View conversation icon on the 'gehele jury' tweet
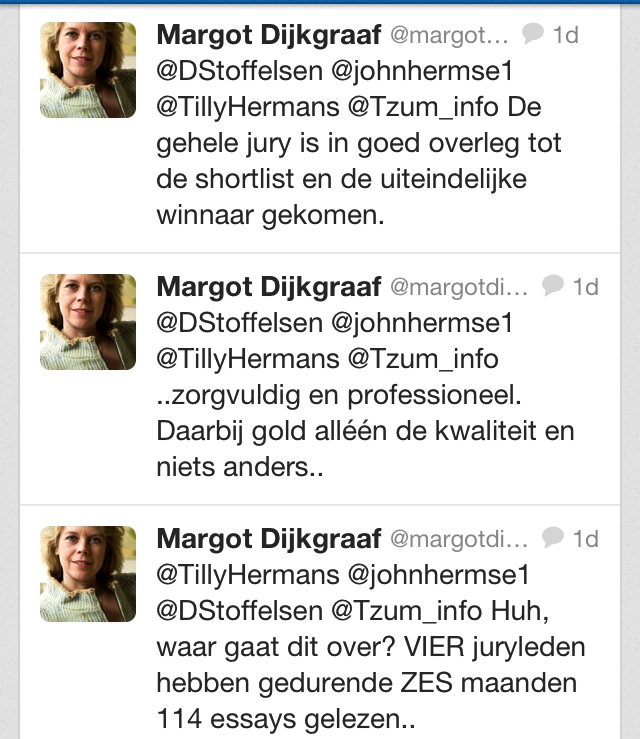 pyautogui.click(x=535, y=35)
